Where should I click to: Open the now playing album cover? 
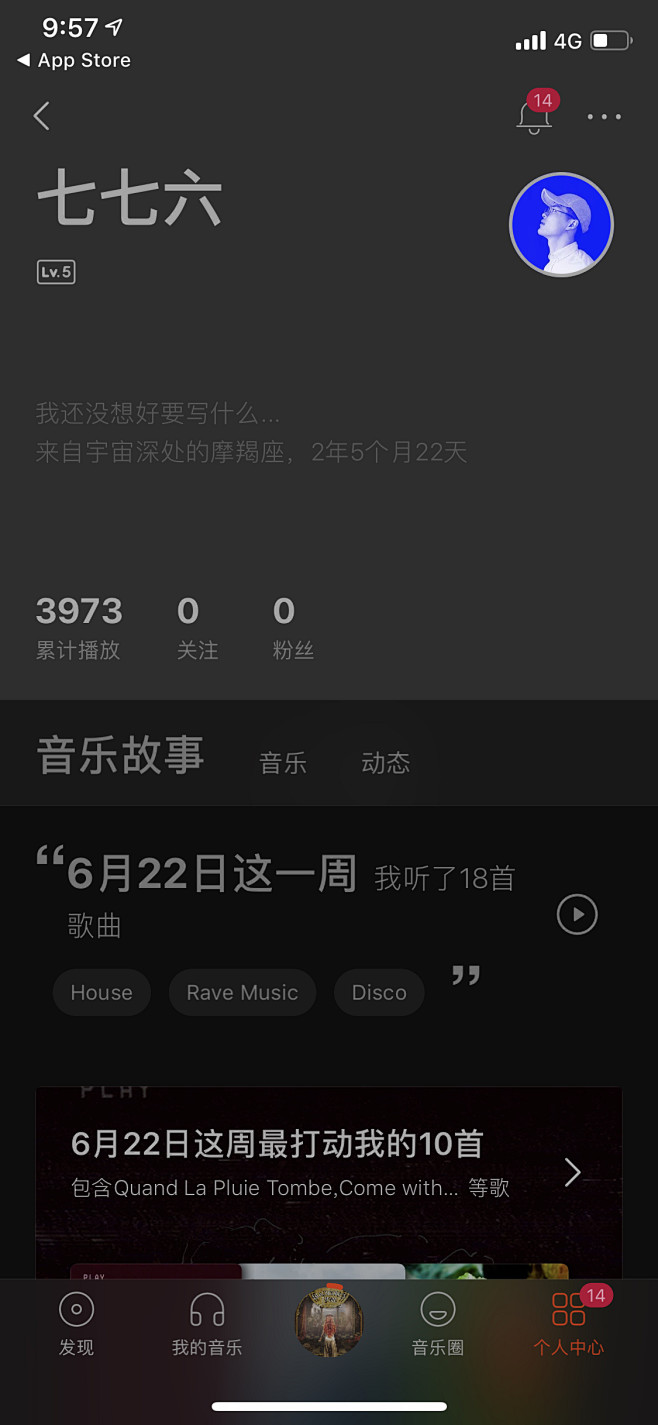coord(329,1319)
